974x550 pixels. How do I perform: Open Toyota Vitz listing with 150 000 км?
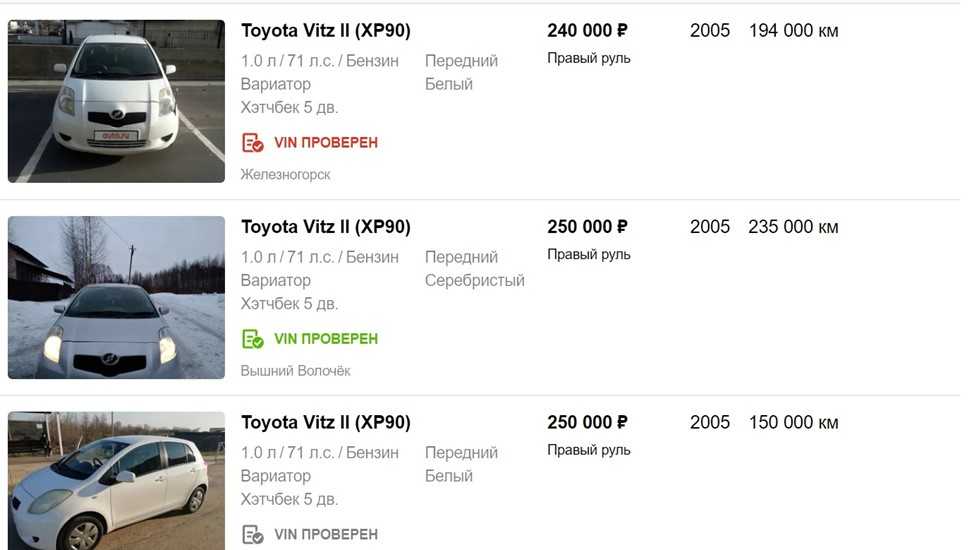click(x=325, y=423)
